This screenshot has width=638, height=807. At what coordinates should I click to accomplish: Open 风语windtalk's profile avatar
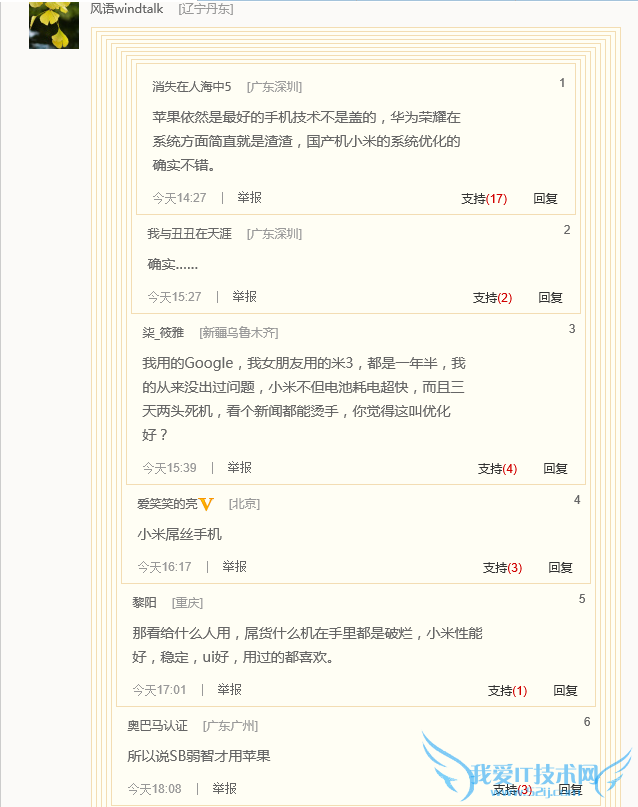click(x=54, y=25)
